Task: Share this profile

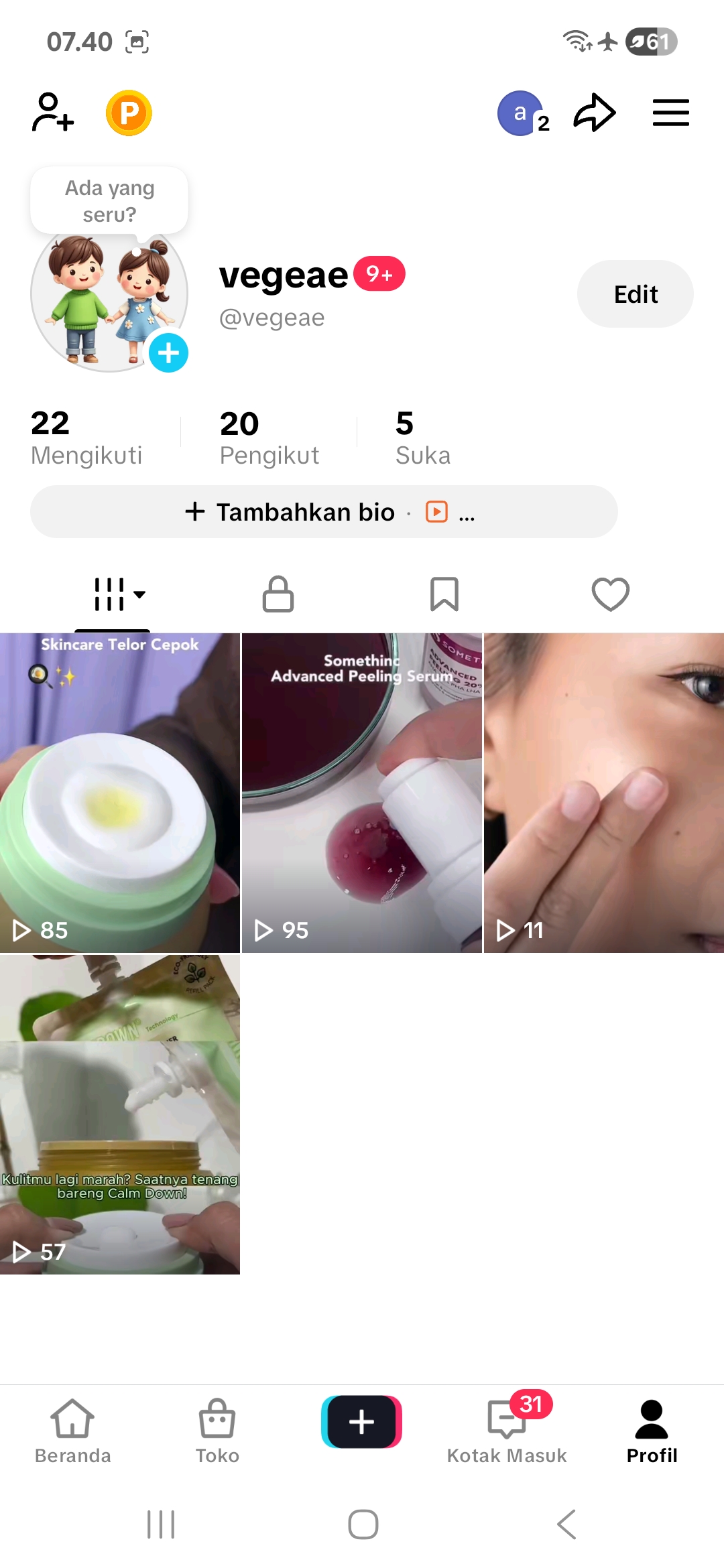Action: (594, 113)
